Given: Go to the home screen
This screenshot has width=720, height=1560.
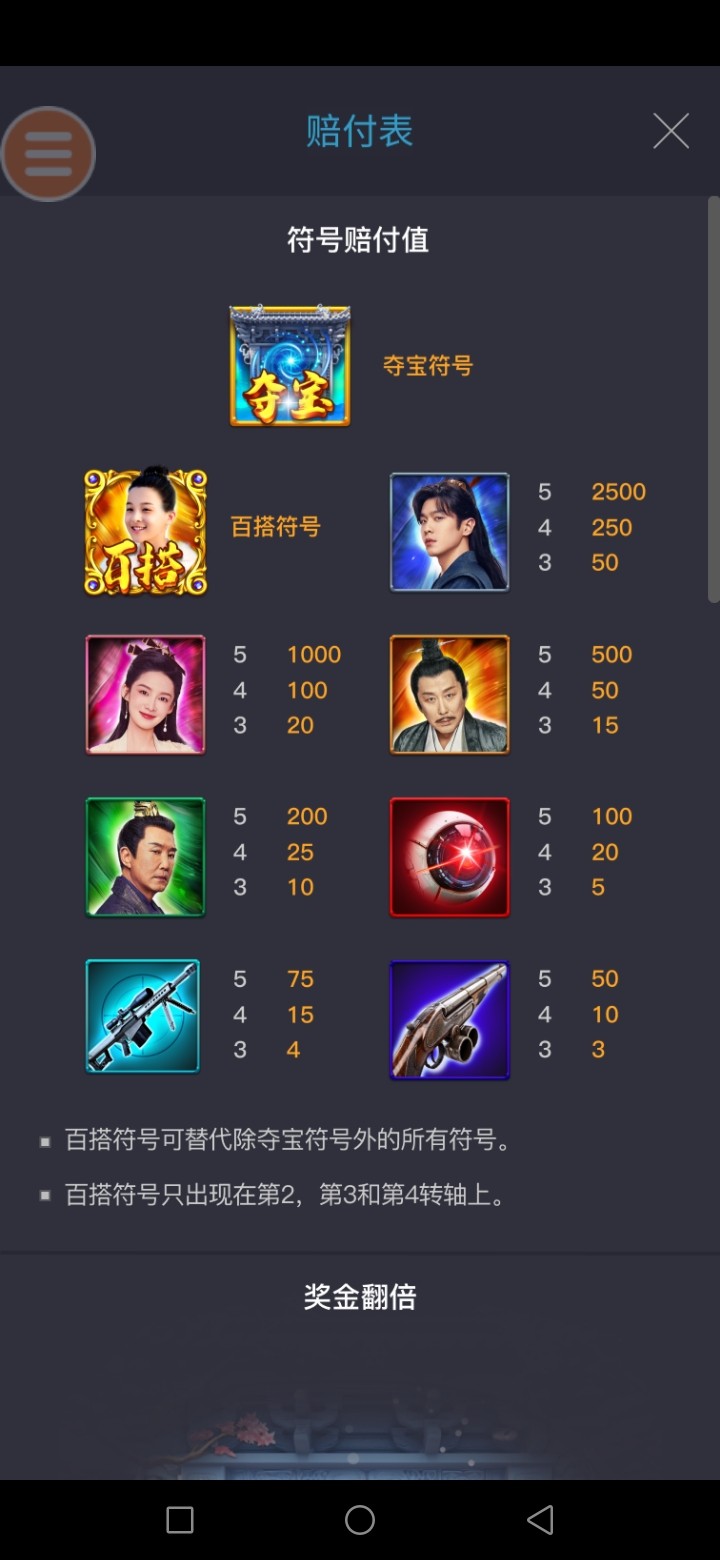Looking at the screenshot, I should click(x=360, y=1520).
